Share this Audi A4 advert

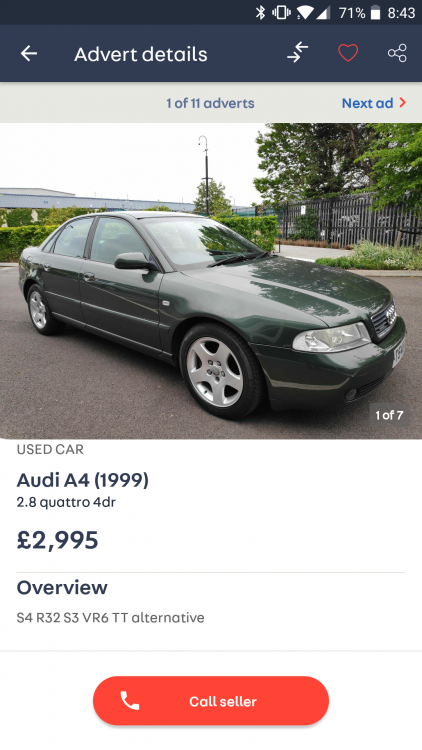pyautogui.click(x=397, y=53)
